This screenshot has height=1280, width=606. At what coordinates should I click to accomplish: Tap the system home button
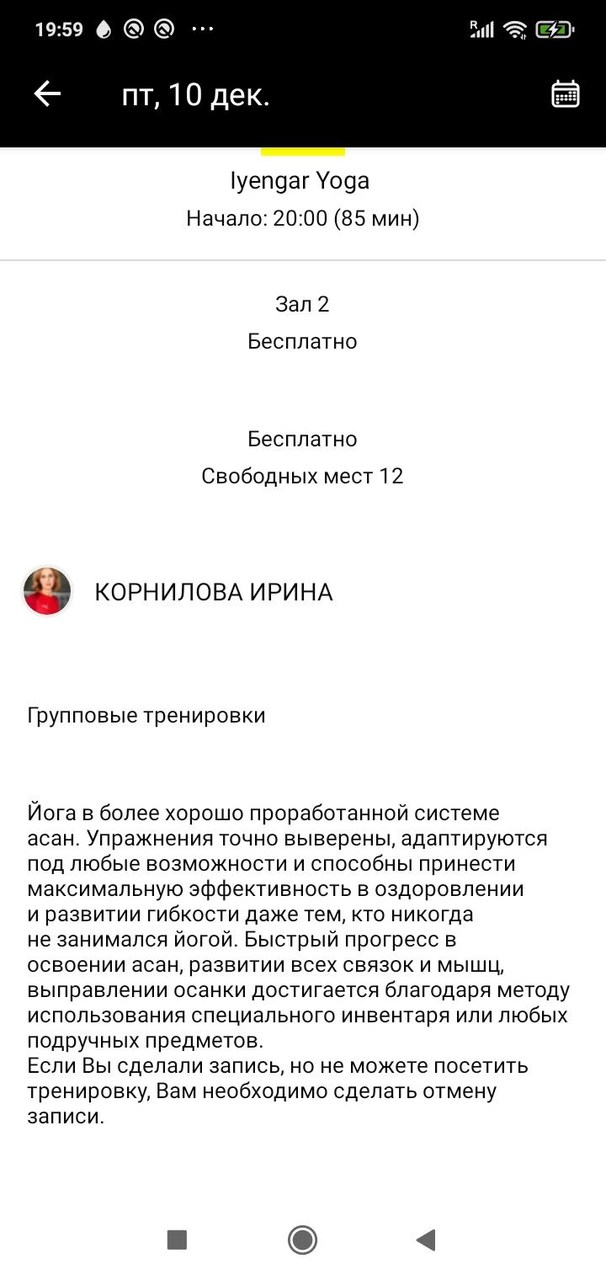[302, 1240]
